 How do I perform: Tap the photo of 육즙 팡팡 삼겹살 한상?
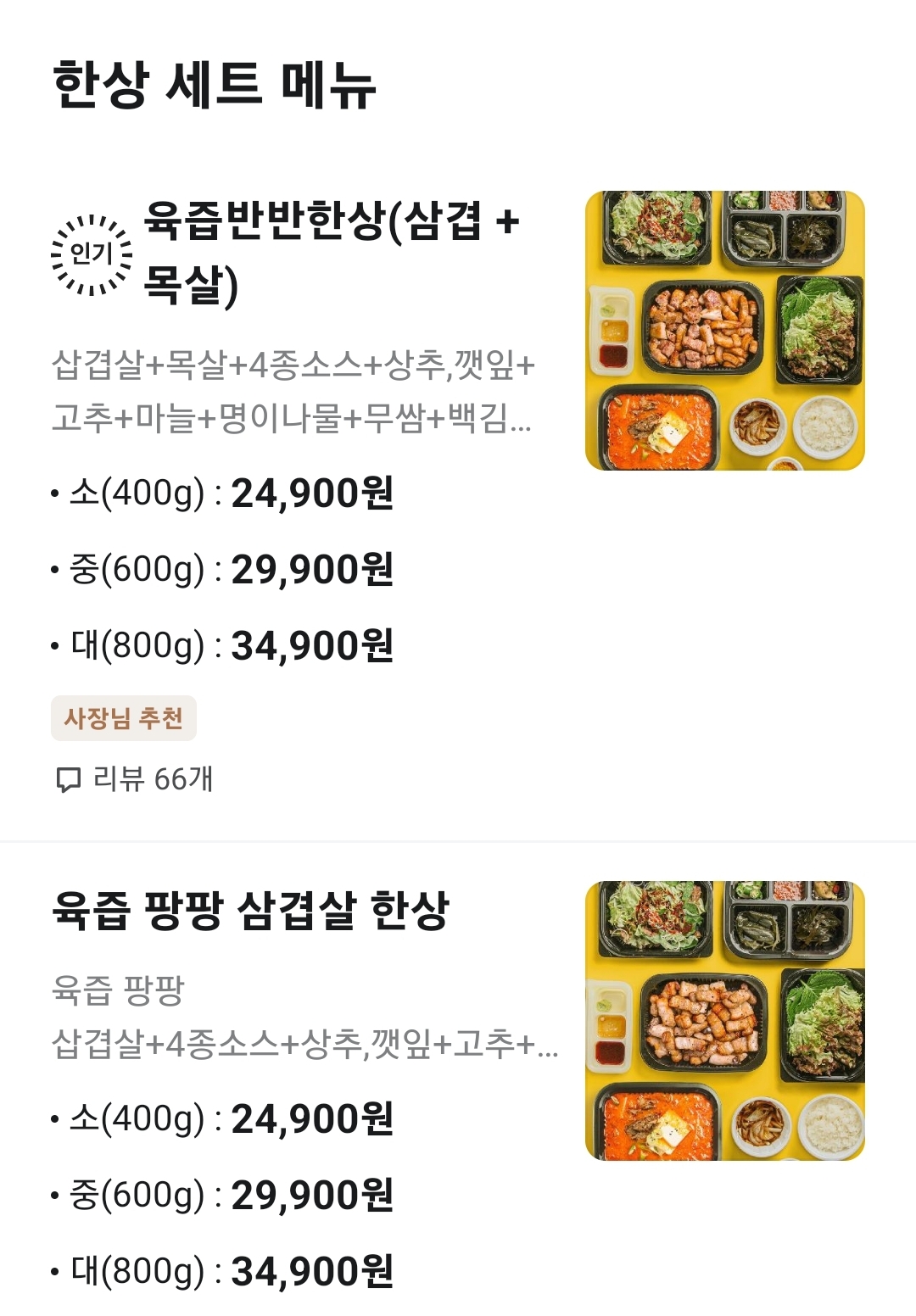(x=724, y=1021)
